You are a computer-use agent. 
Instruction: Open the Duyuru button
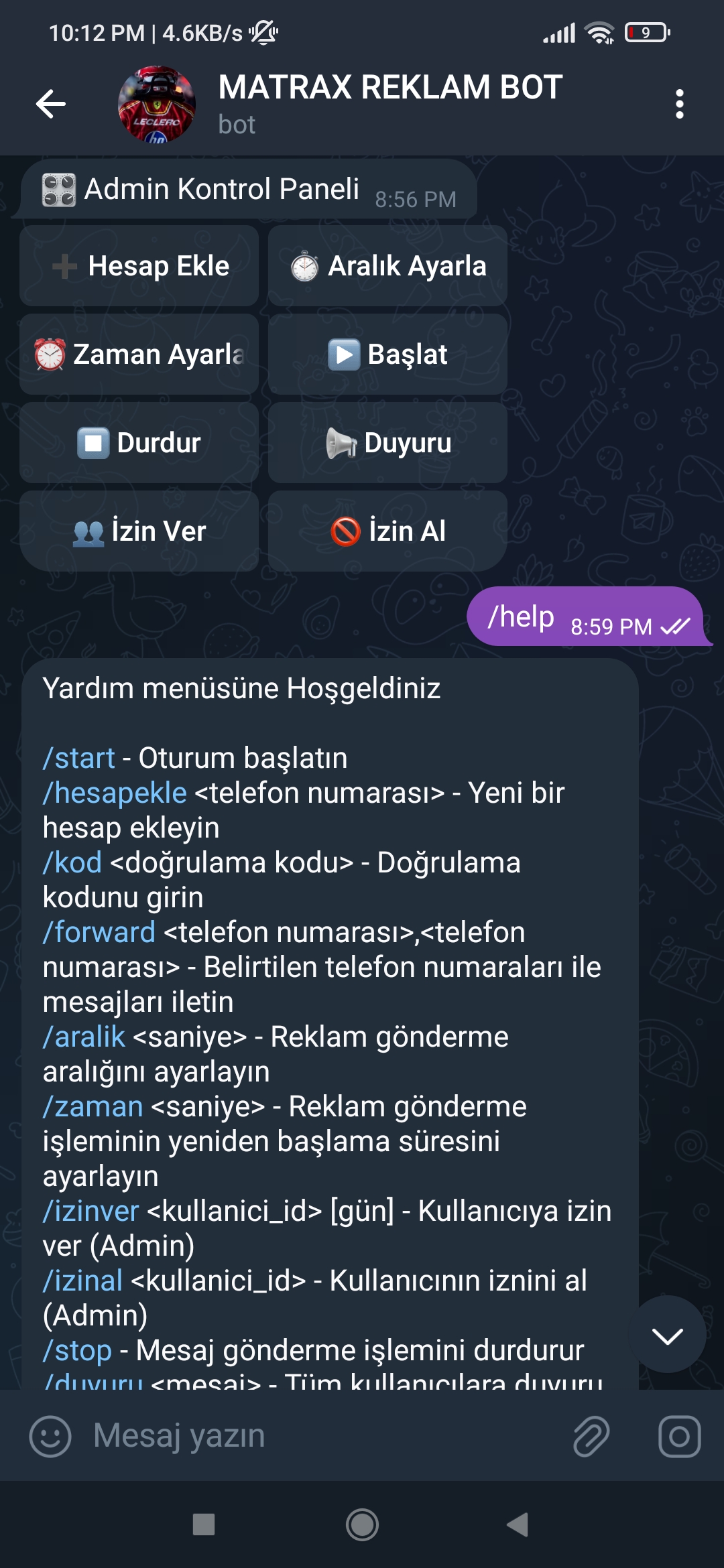[x=387, y=443]
